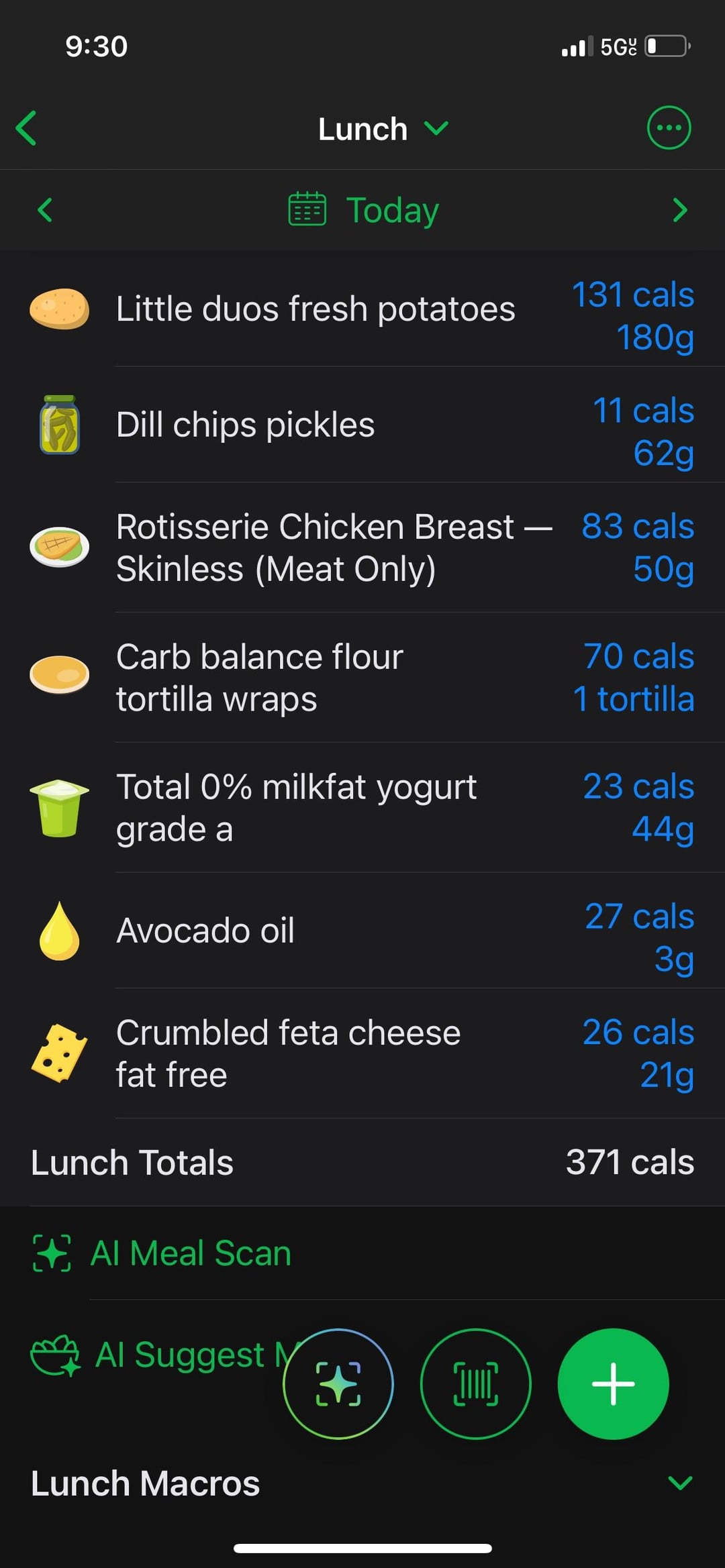The width and height of the screenshot is (725, 1568).
Task: Open Avocado oil entry
Action: coord(205,931)
